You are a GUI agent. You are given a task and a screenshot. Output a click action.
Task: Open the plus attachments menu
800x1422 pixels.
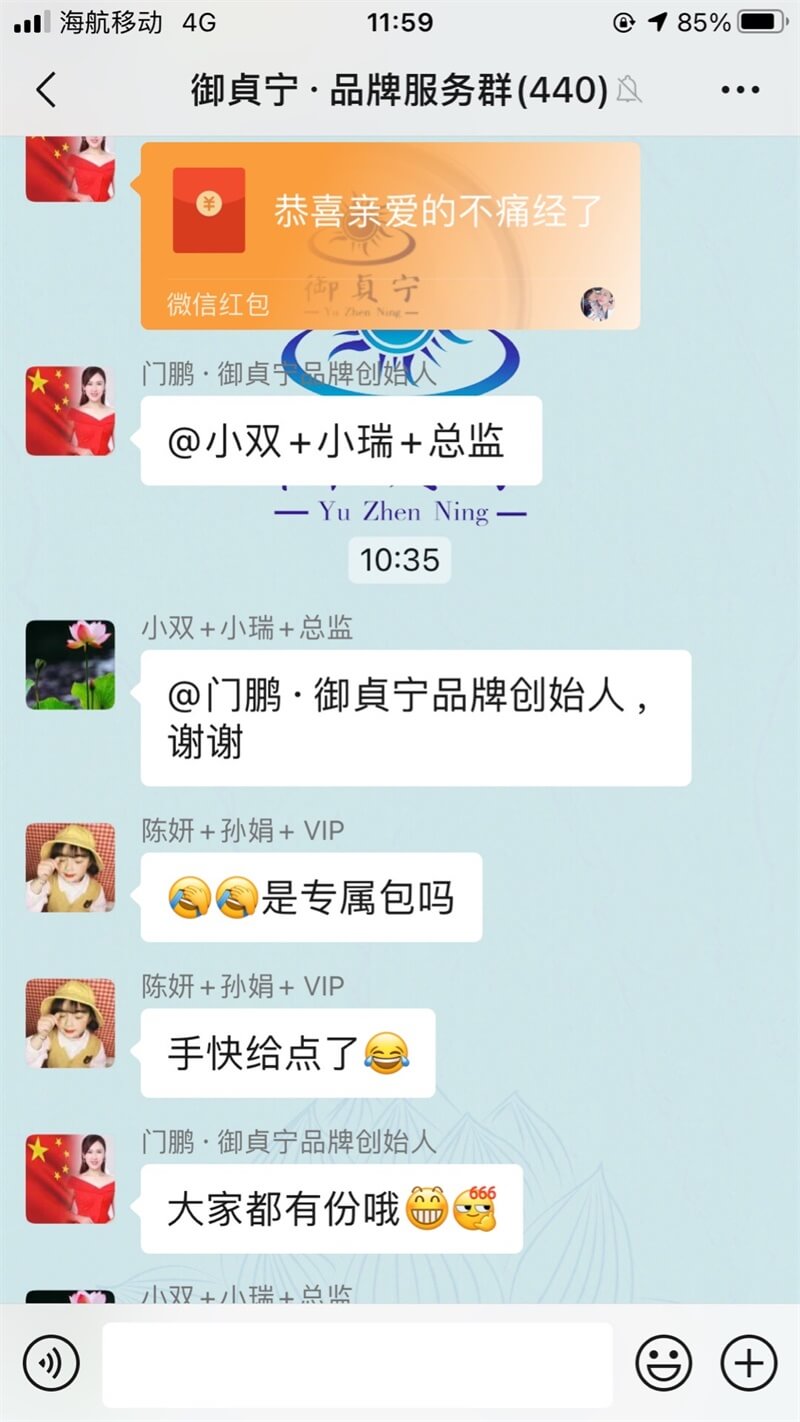[749, 1363]
